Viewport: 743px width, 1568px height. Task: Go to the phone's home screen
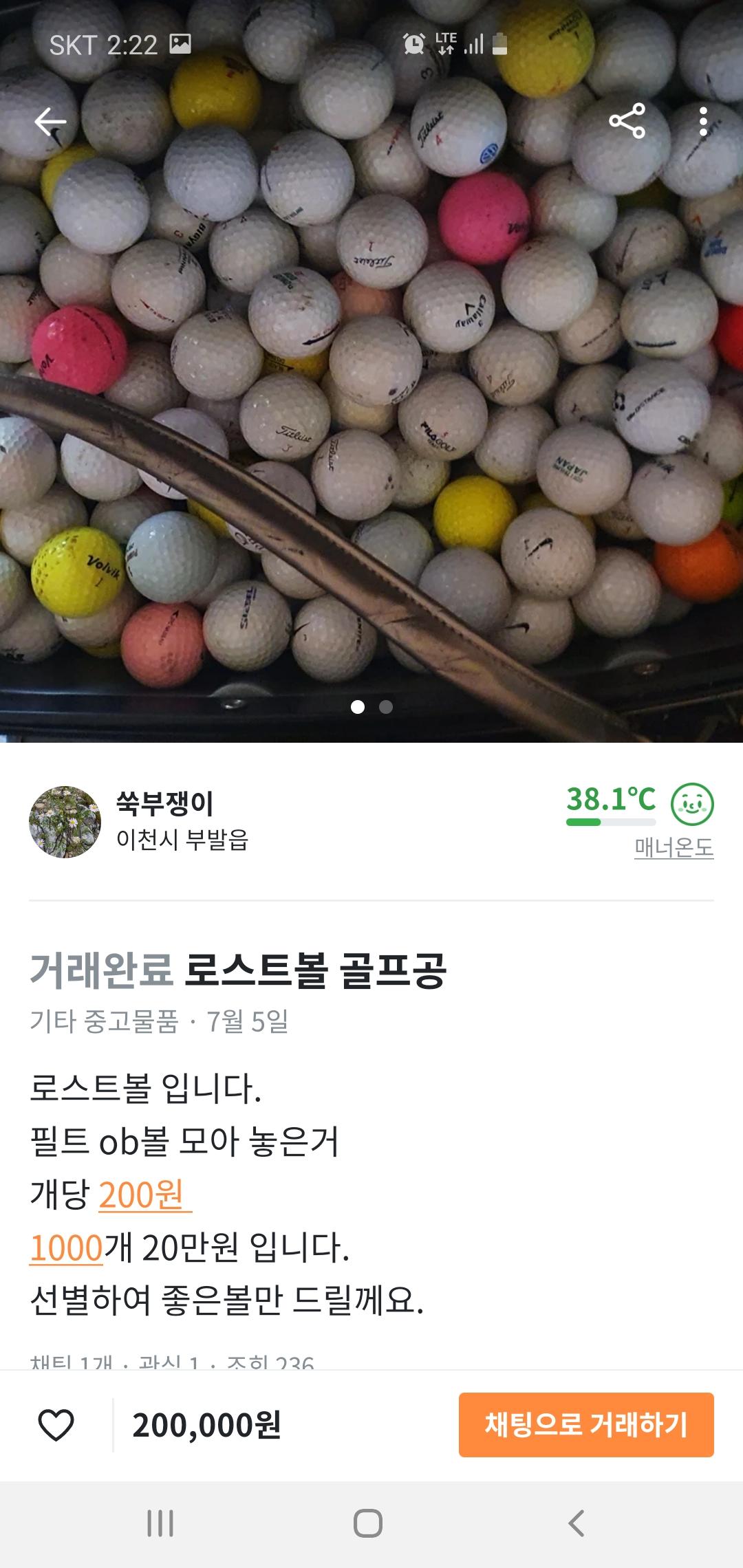368,1523
